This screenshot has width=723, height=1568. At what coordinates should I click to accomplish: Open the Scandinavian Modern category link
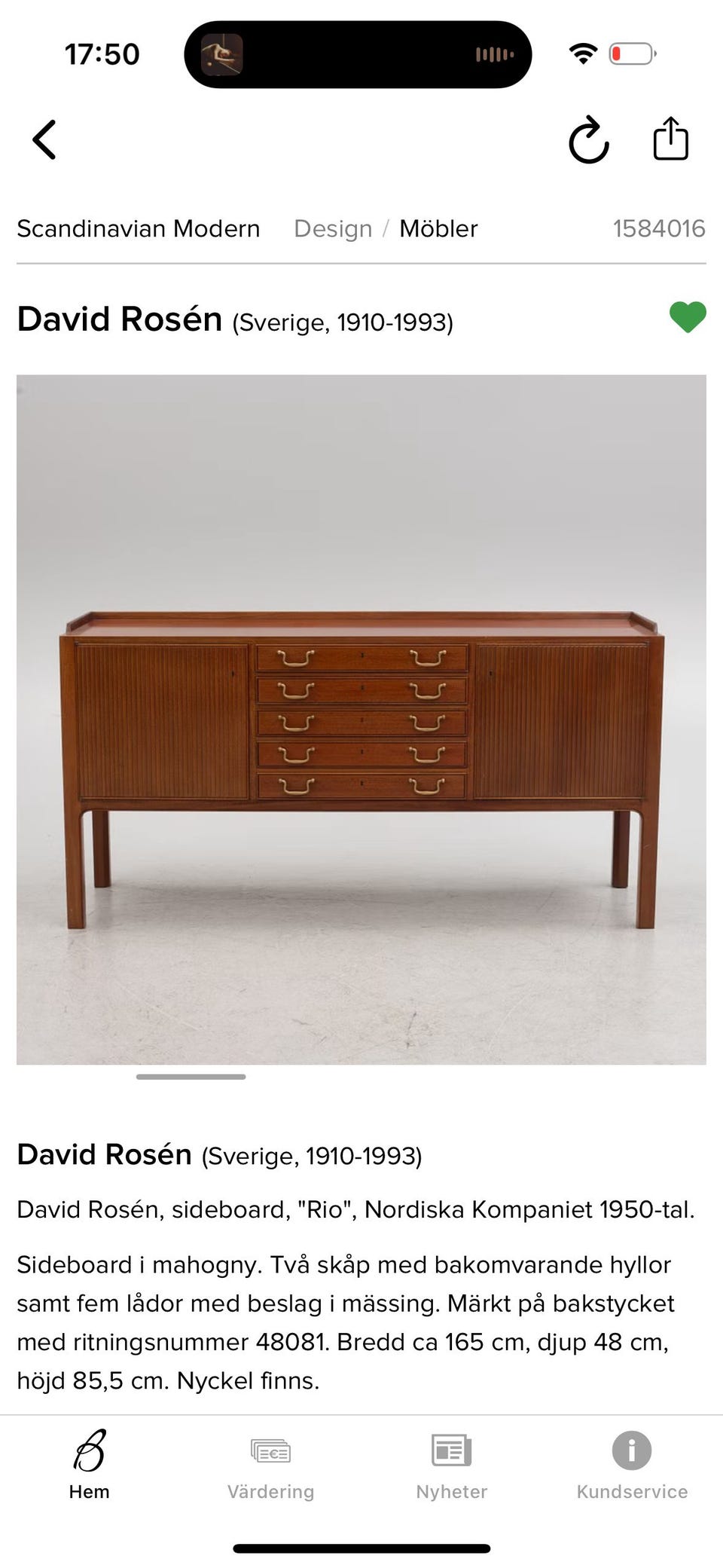coord(139,228)
